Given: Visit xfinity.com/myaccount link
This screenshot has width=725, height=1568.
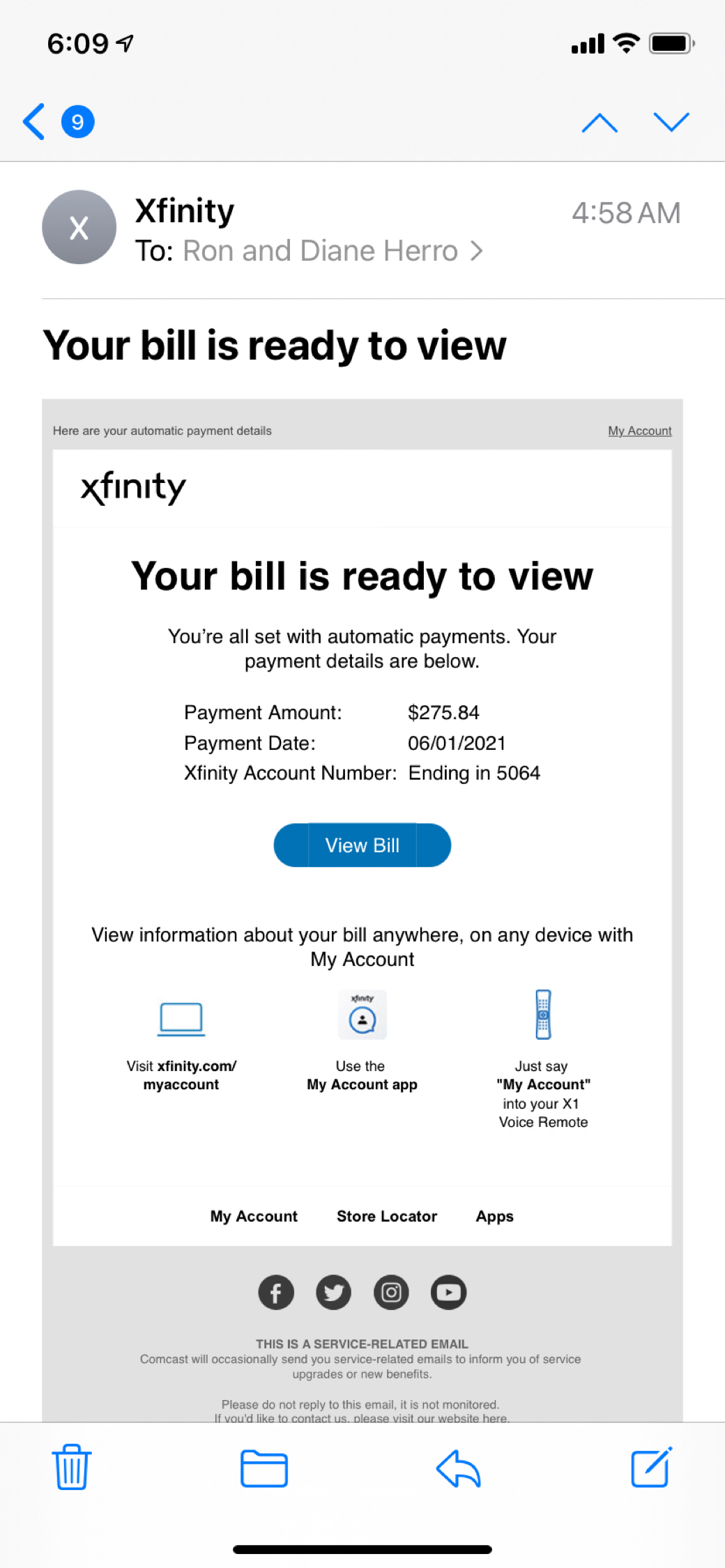Looking at the screenshot, I should click(181, 1075).
